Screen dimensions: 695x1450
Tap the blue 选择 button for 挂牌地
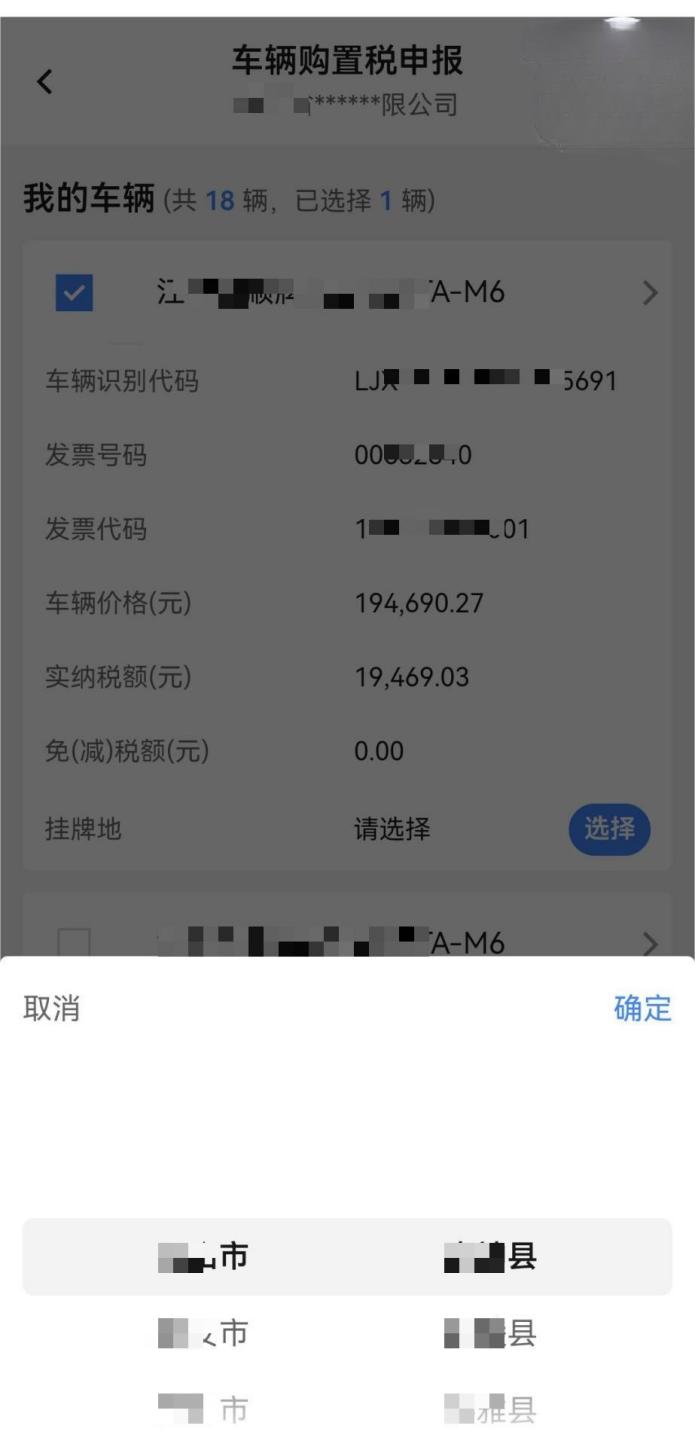coord(609,829)
